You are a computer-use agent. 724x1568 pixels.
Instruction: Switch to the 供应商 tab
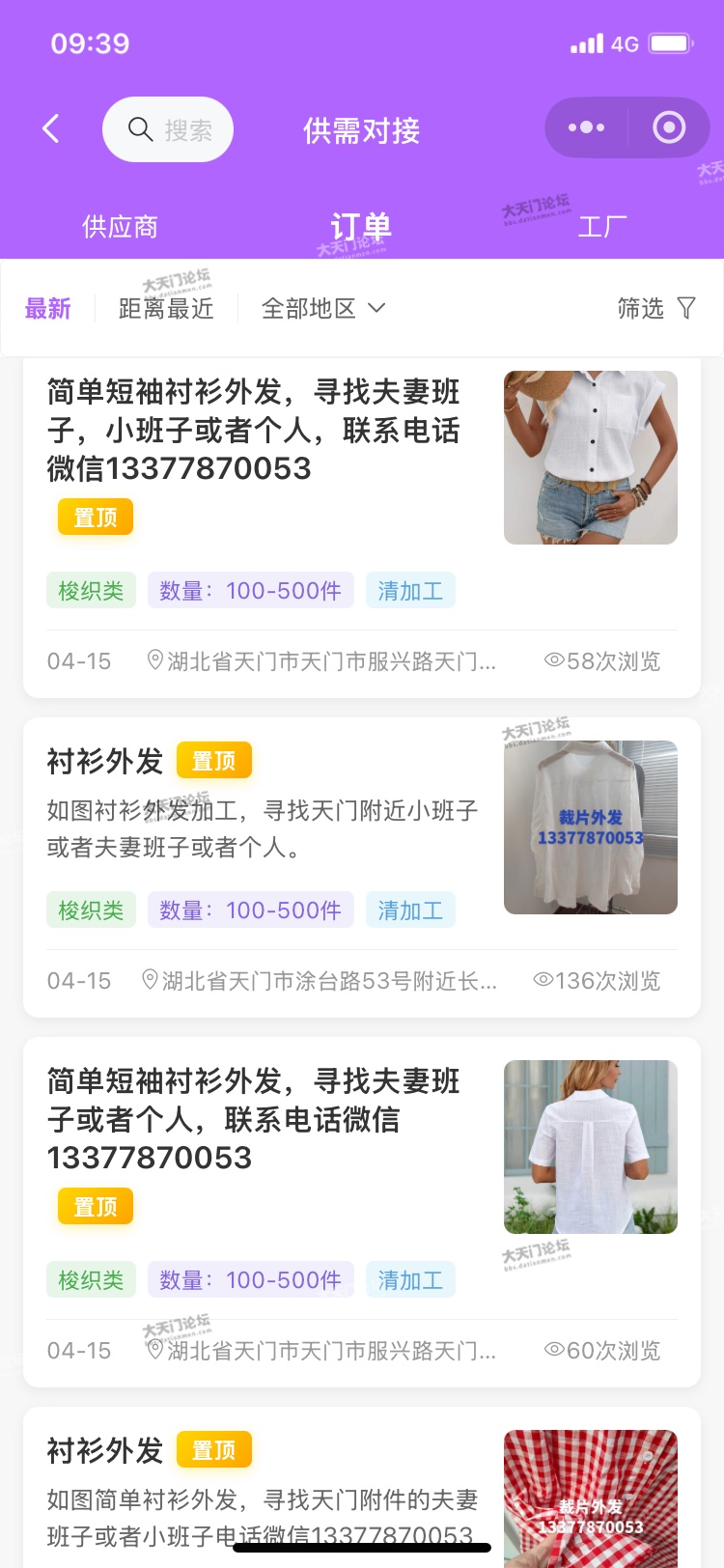coord(120,227)
